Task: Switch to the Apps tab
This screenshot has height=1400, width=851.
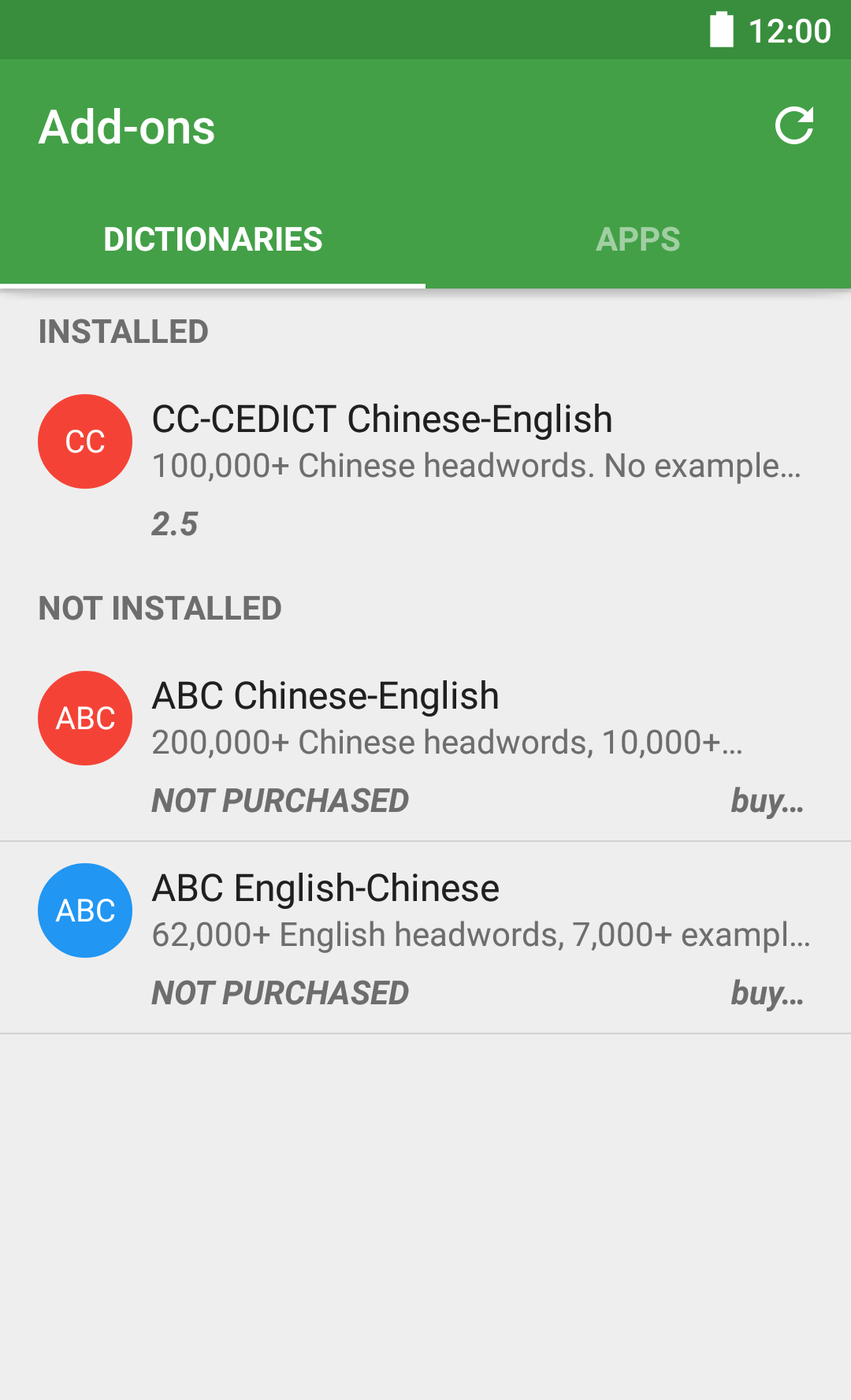Action: [637, 240]
